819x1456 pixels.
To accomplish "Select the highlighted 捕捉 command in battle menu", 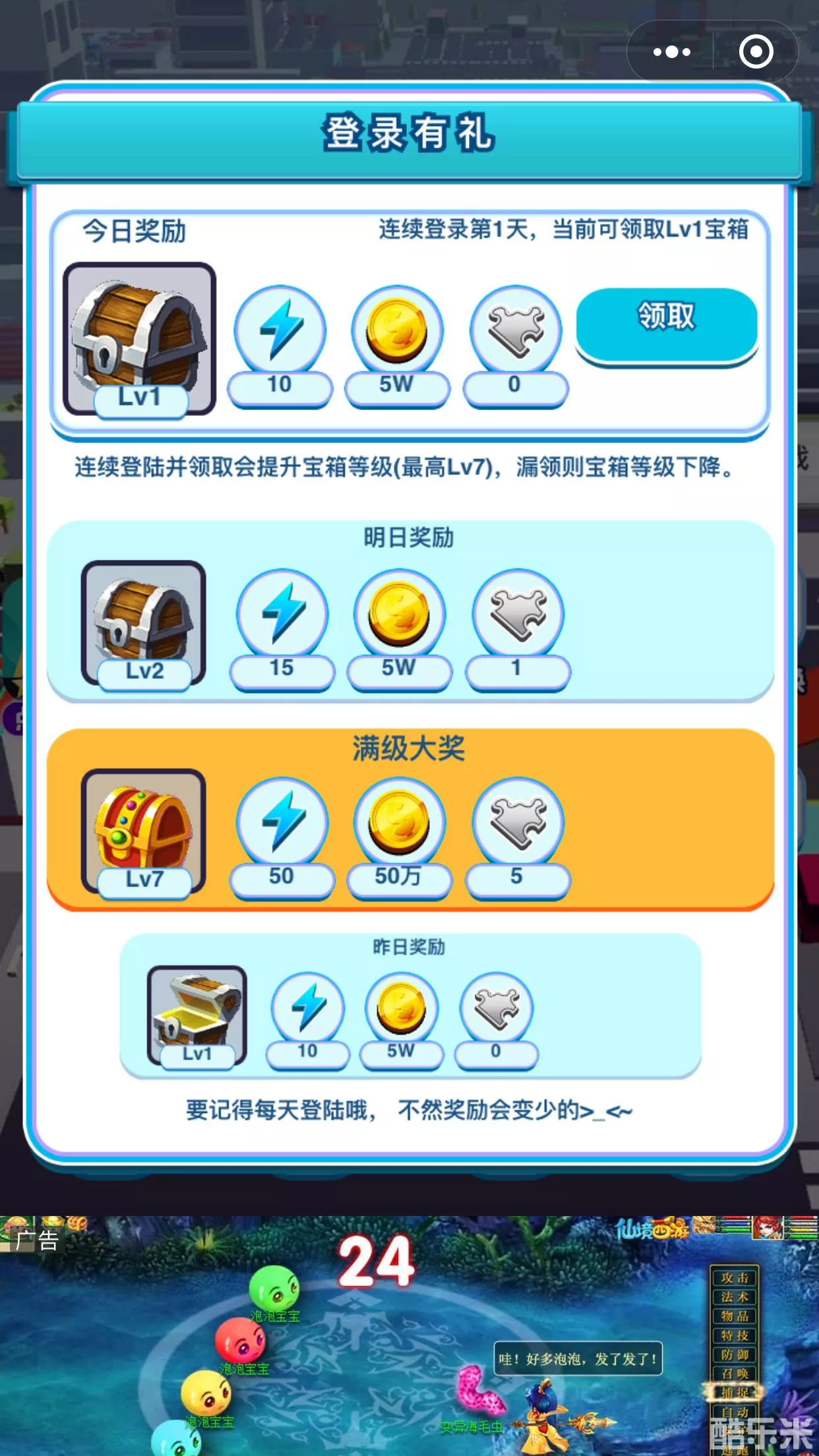I will [x=734, y=1393].
